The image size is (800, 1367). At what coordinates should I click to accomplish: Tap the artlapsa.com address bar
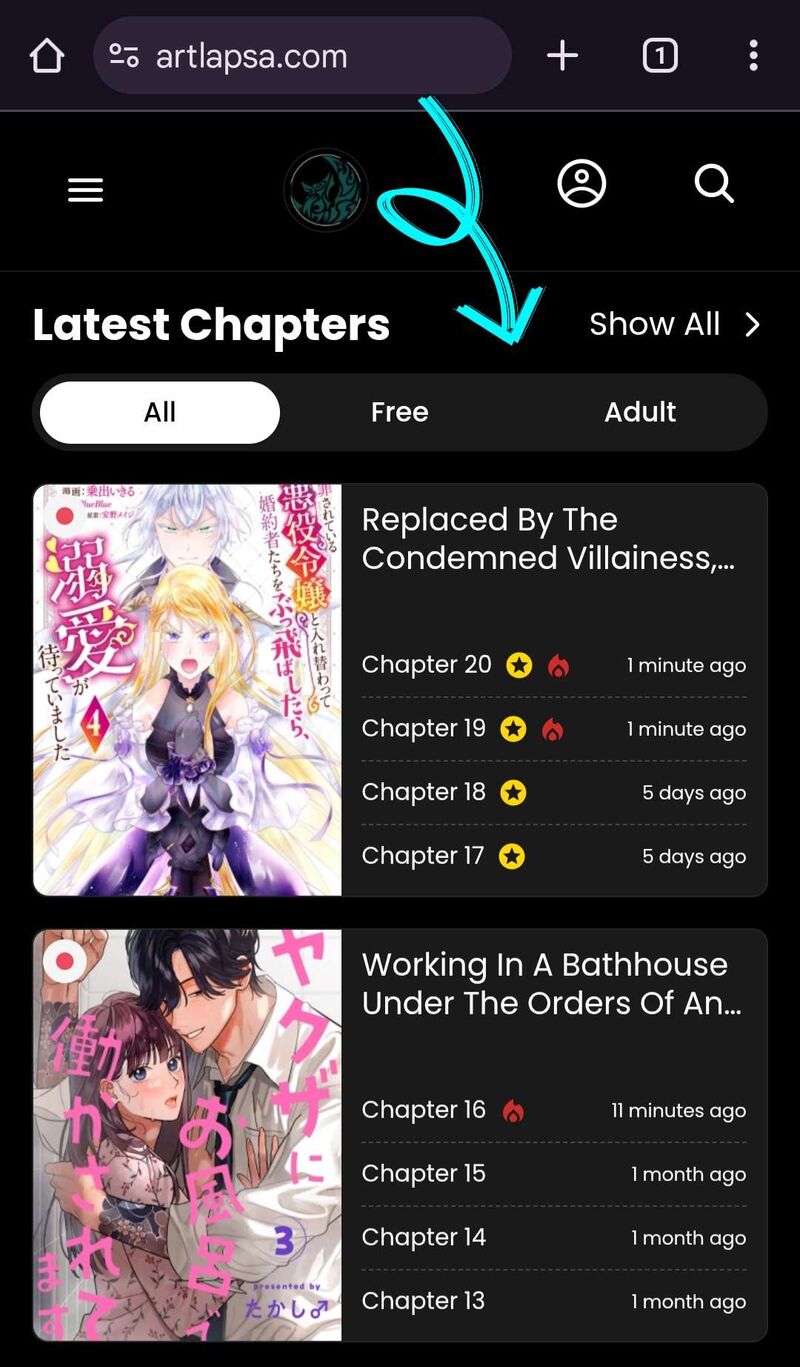[300, 56]
